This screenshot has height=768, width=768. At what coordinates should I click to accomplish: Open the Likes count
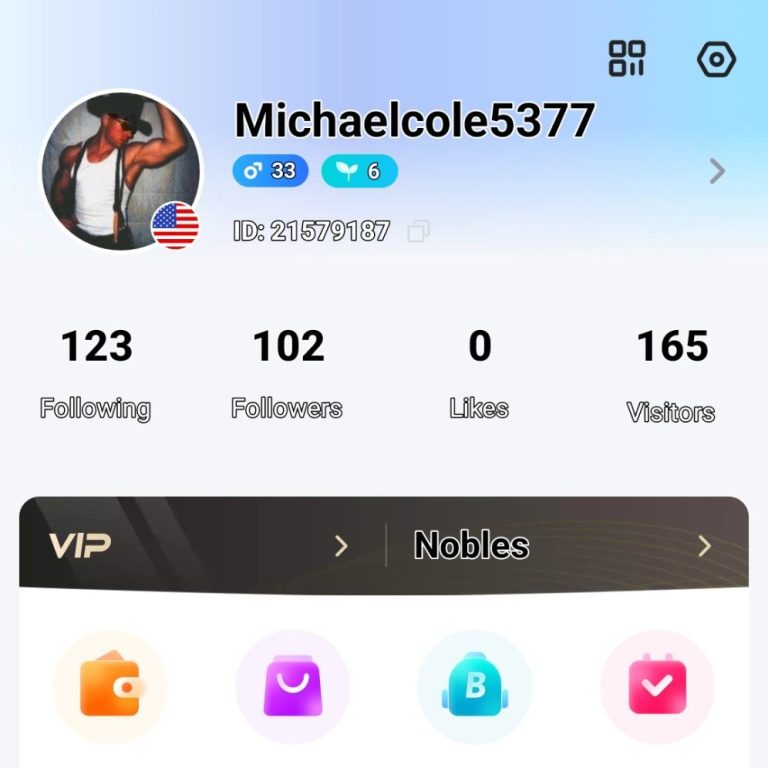pos(479,372)
